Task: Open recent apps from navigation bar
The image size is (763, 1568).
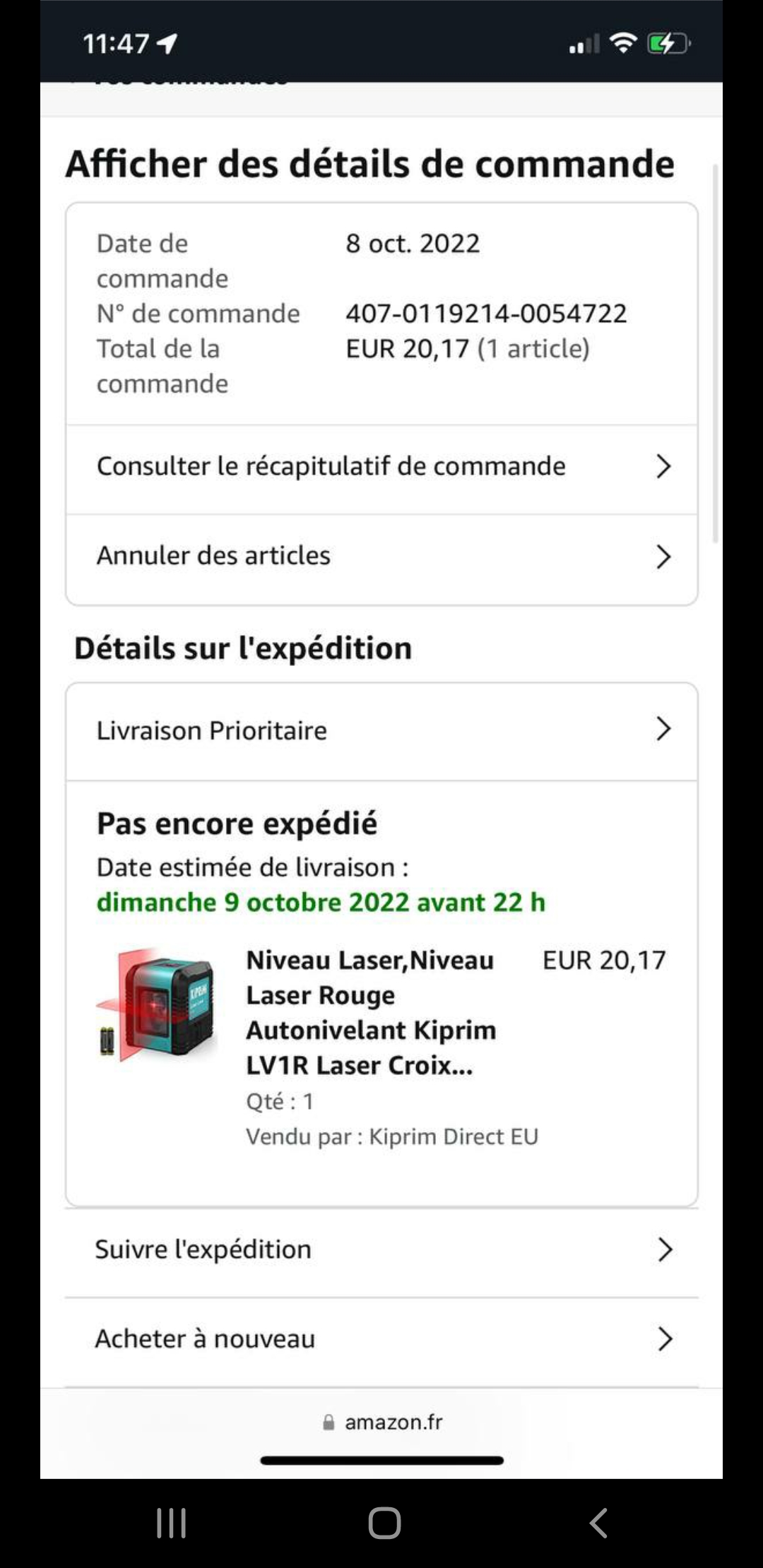Action: click(x=171, y=1523)
